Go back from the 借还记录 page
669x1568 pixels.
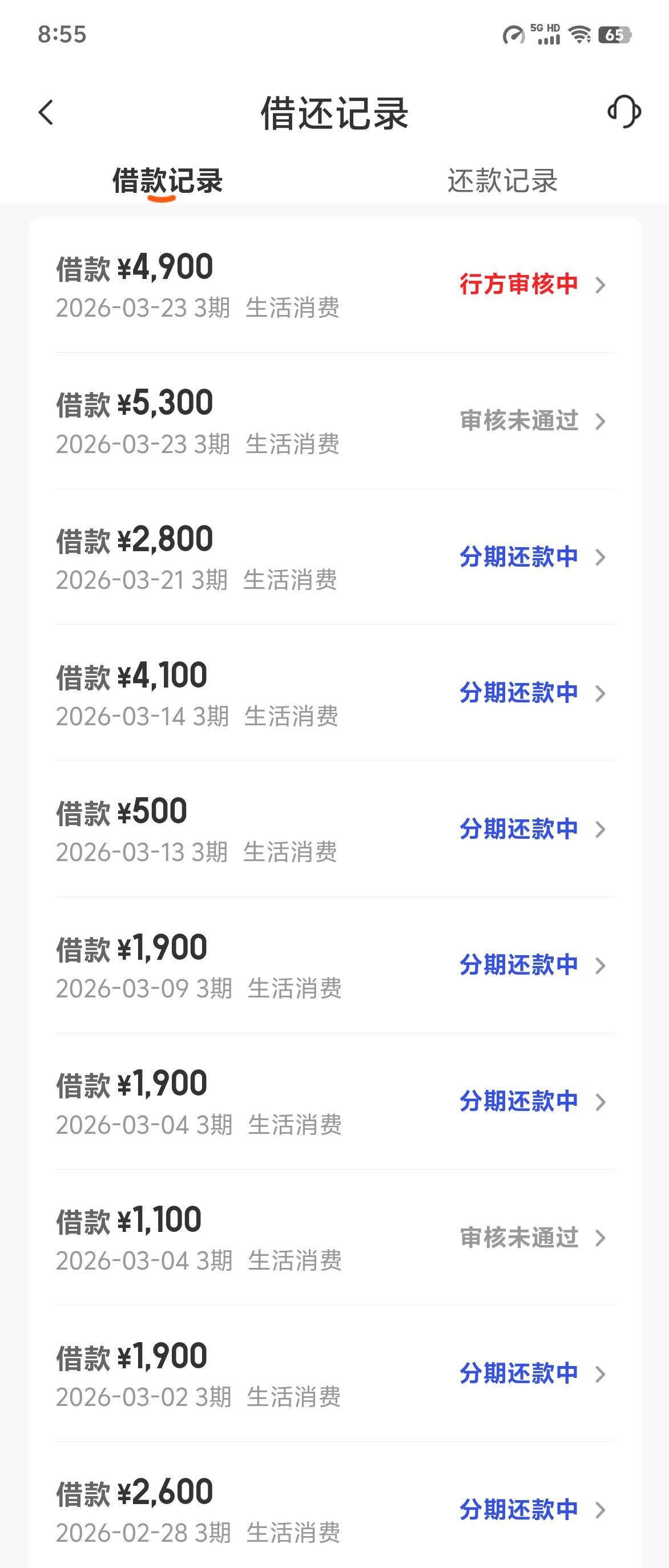click(46, 112)
